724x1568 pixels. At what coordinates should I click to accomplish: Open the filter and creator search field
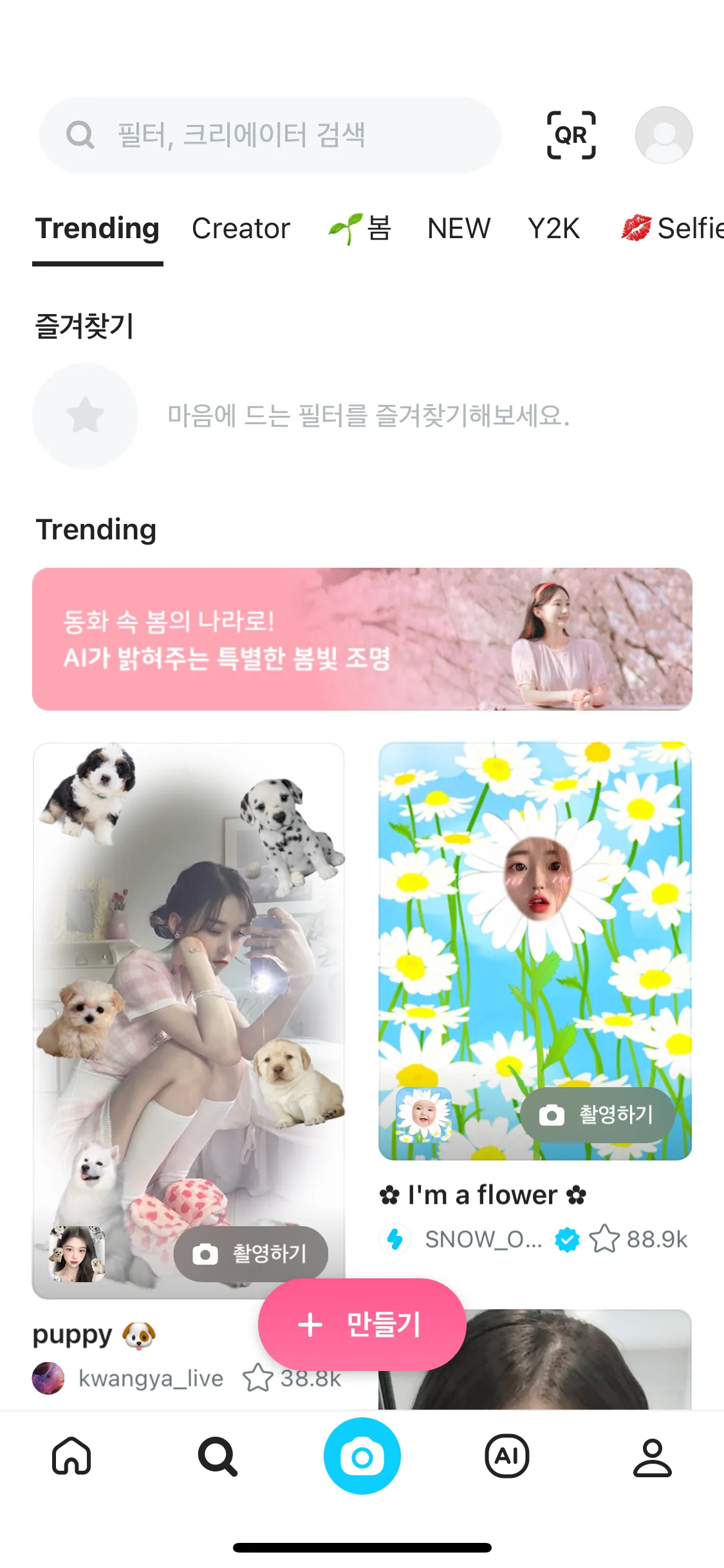(270, 135)
